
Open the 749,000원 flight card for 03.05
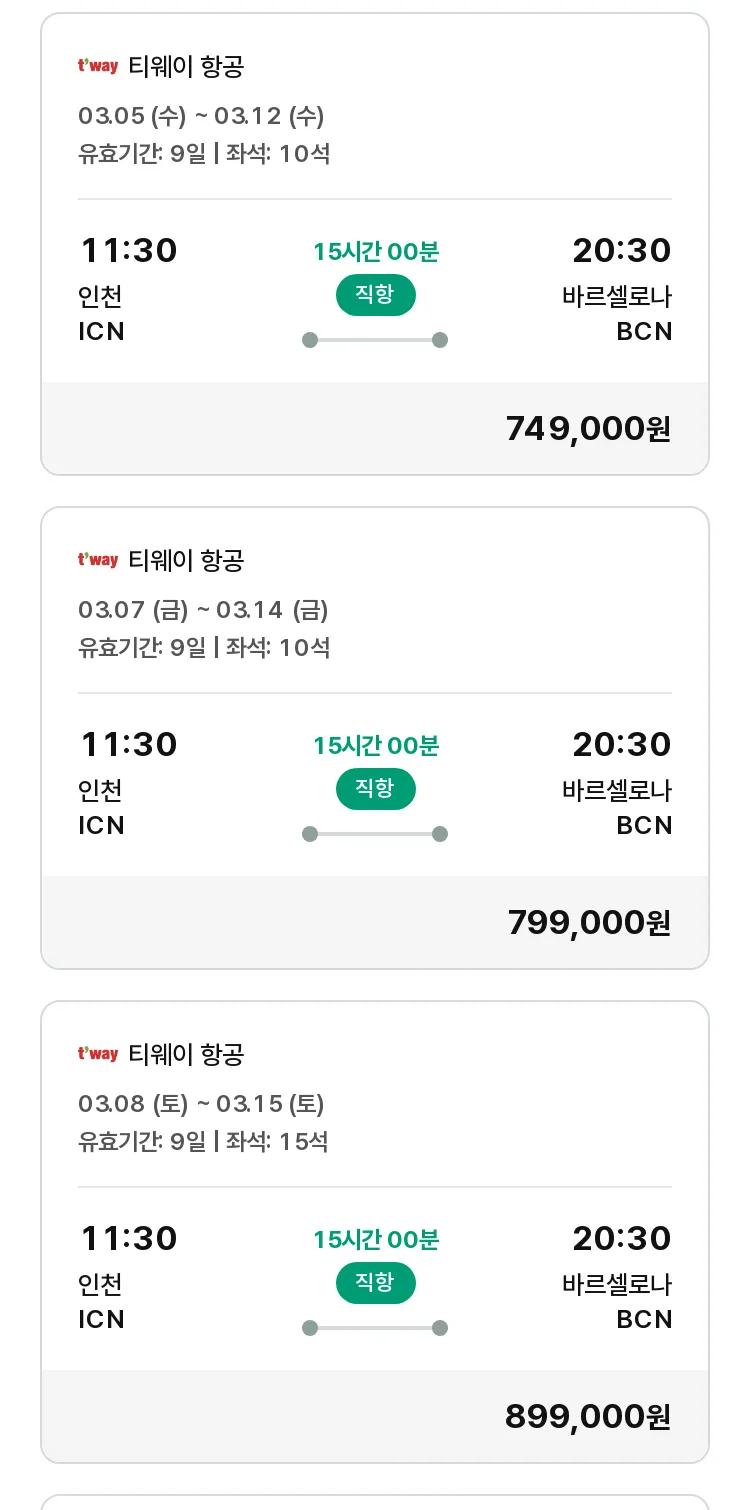pyautogui.click(x=375, y=244)
